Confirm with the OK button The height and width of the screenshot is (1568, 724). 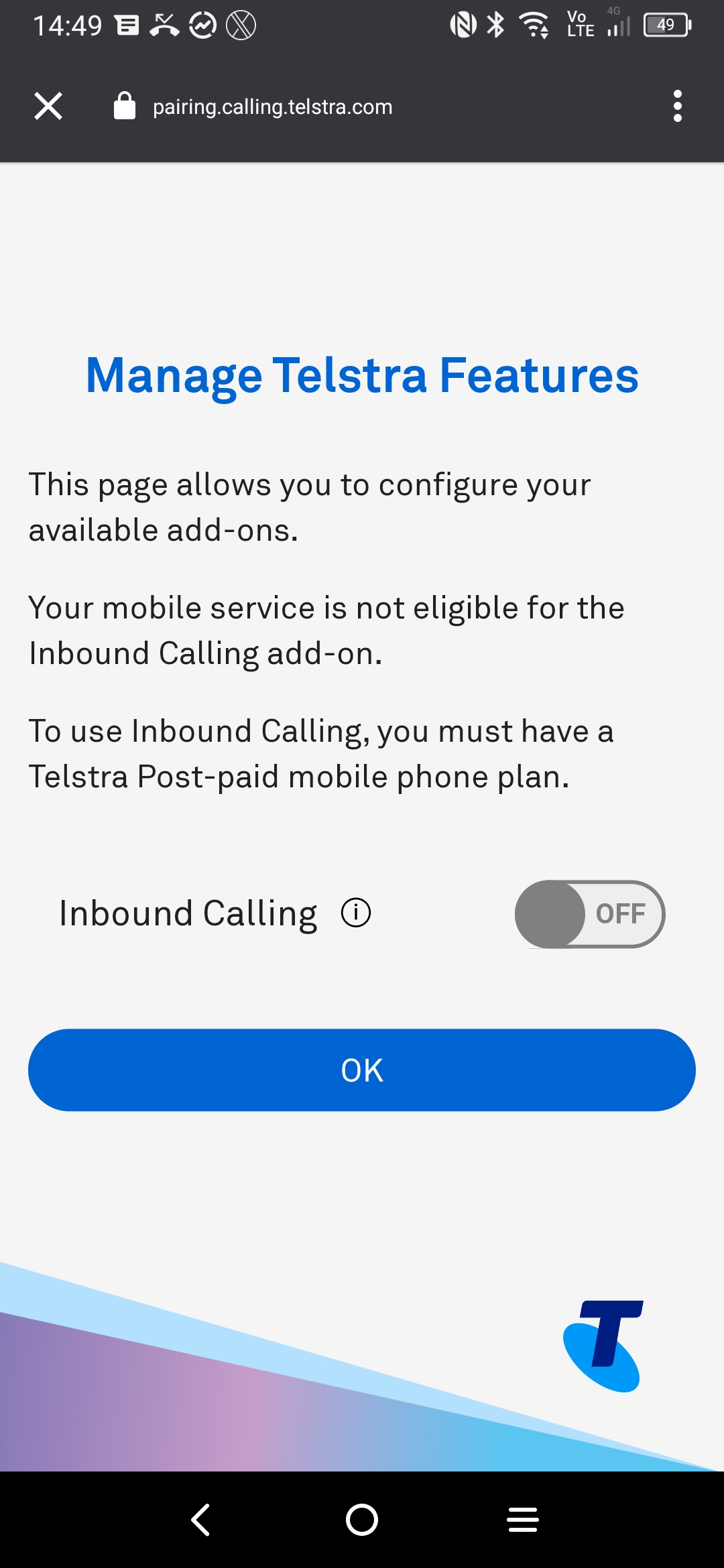click(362, 1070)
